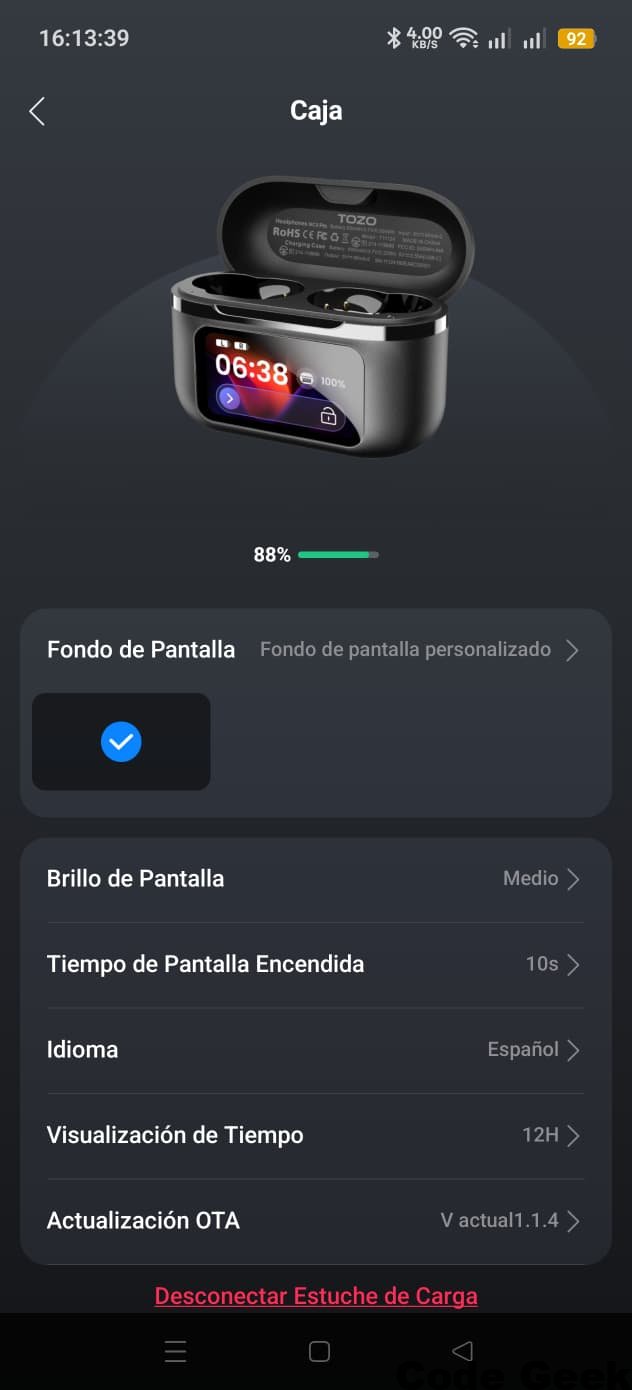Open the system recent apps menu
Viewport: 632px width, 1390px height.
(176, 1352)
